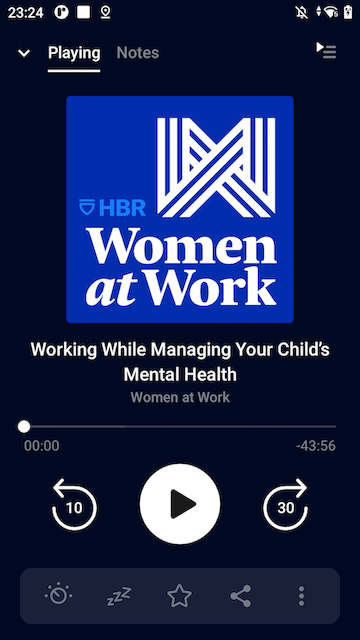Switch to the Notes tab
This screenshot has width=360, height=640.
point(138,53)
